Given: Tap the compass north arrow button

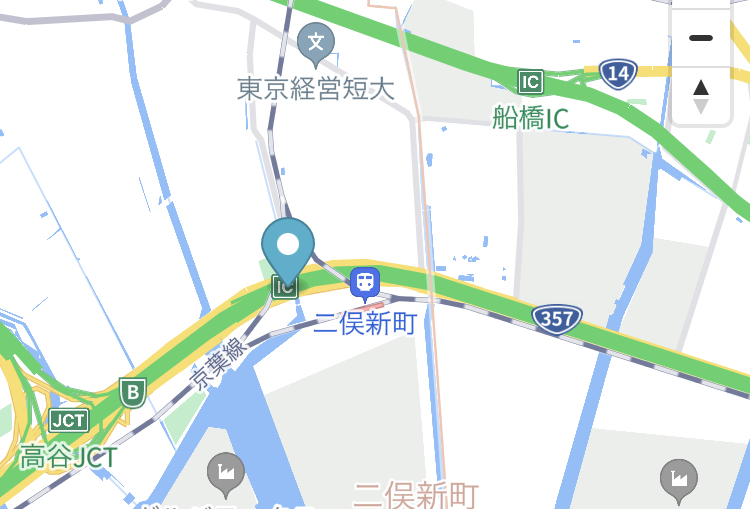Looking at the screenshot, I should pos(701,96).
